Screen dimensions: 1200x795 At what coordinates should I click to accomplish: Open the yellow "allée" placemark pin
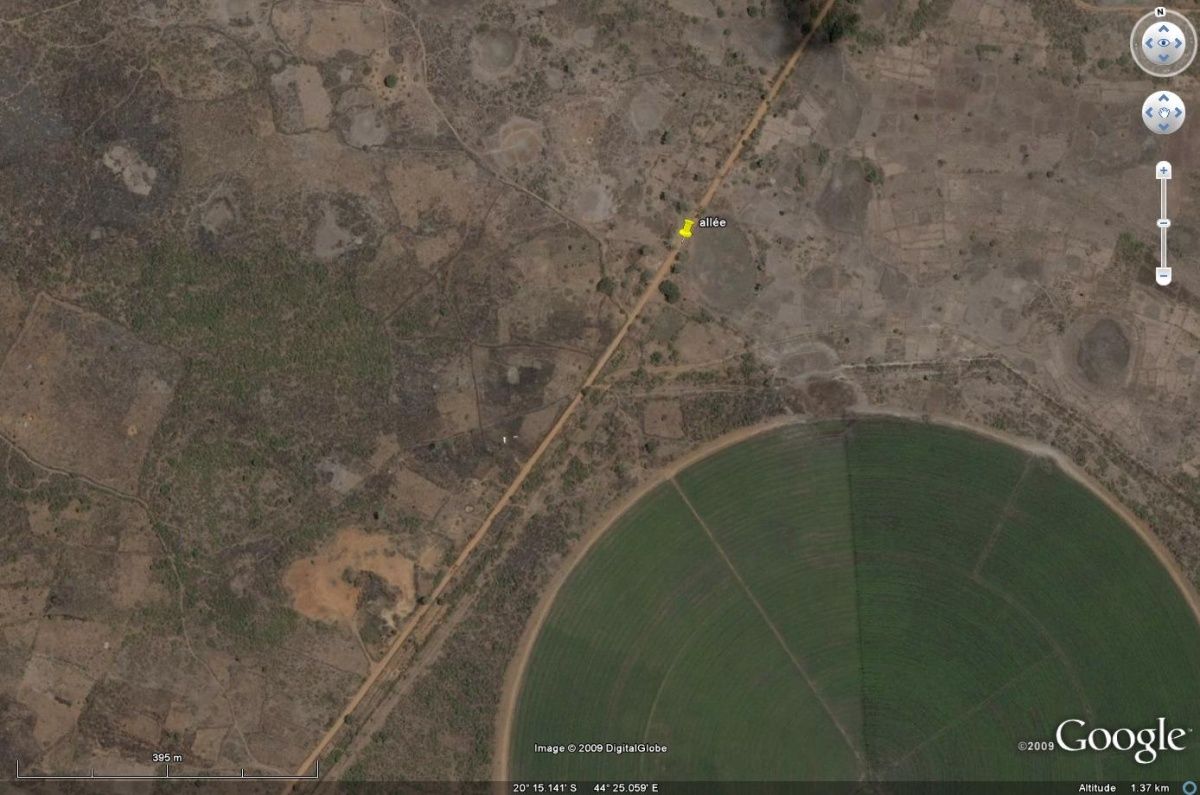686,229
